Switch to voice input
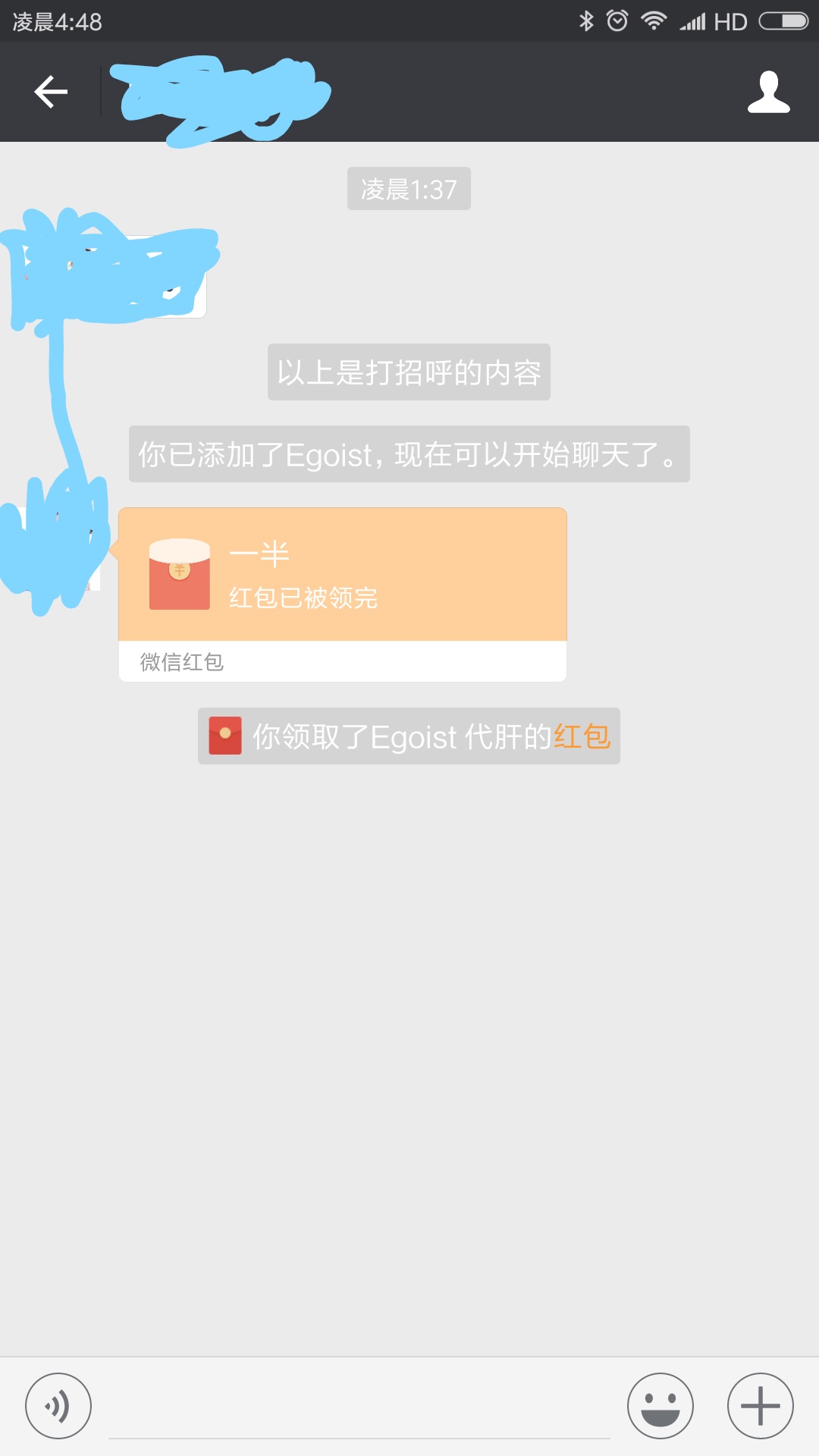819x1456 pixels. [x=58, y=1406]
